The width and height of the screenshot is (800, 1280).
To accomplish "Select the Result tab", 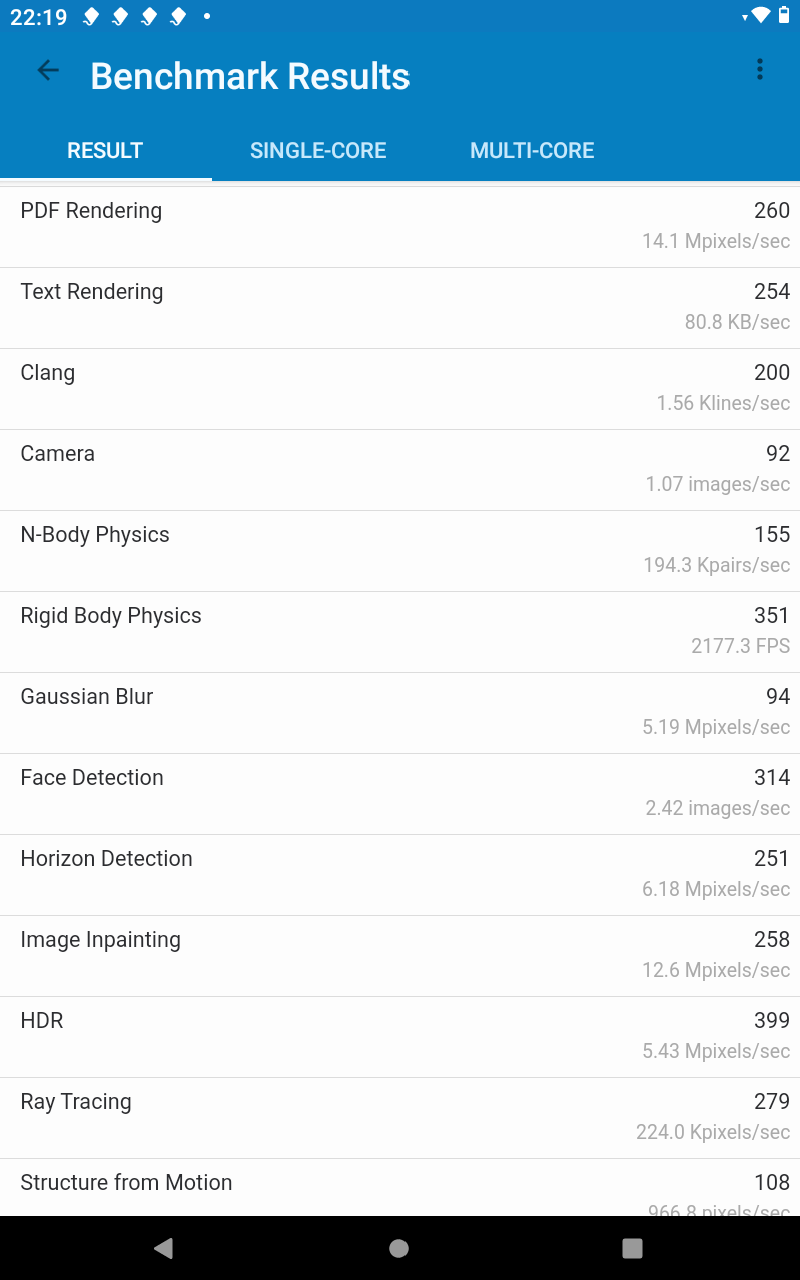I will pyautogui.click(x=105, y=151).
